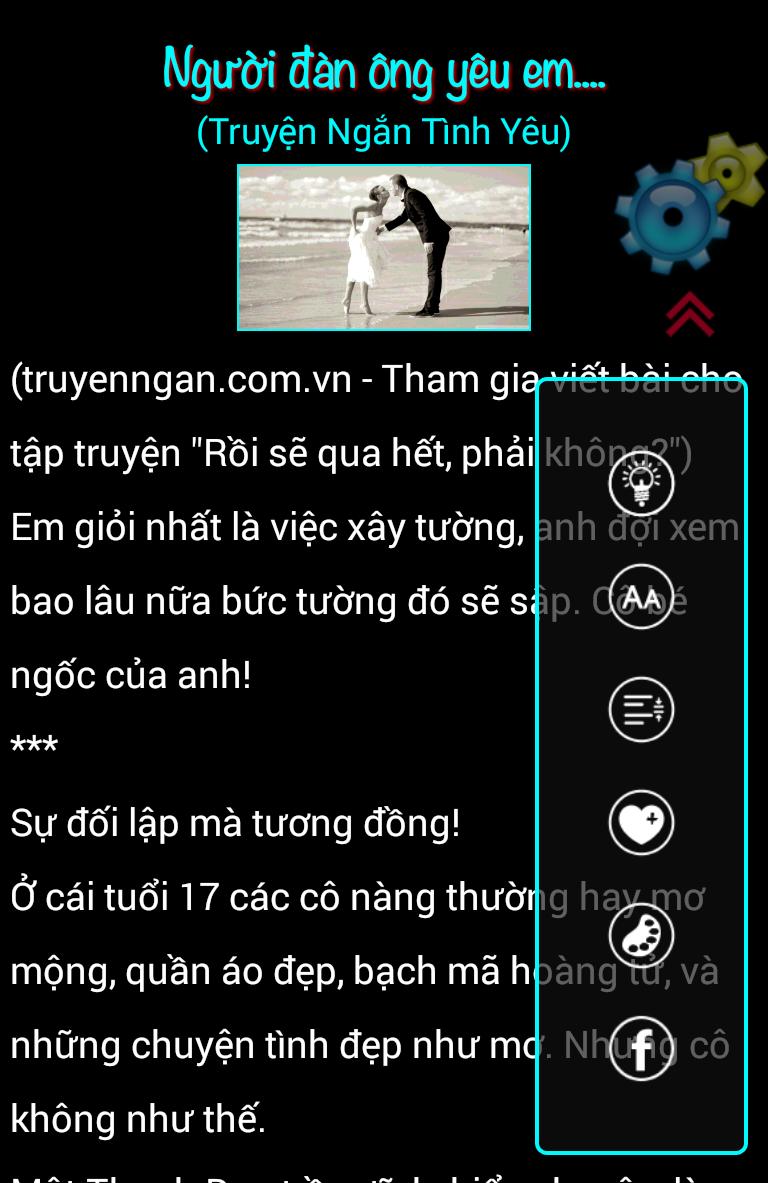Open the color theme palette icon
Viewport: 768px width, 1183px height.
coord(640,936)
